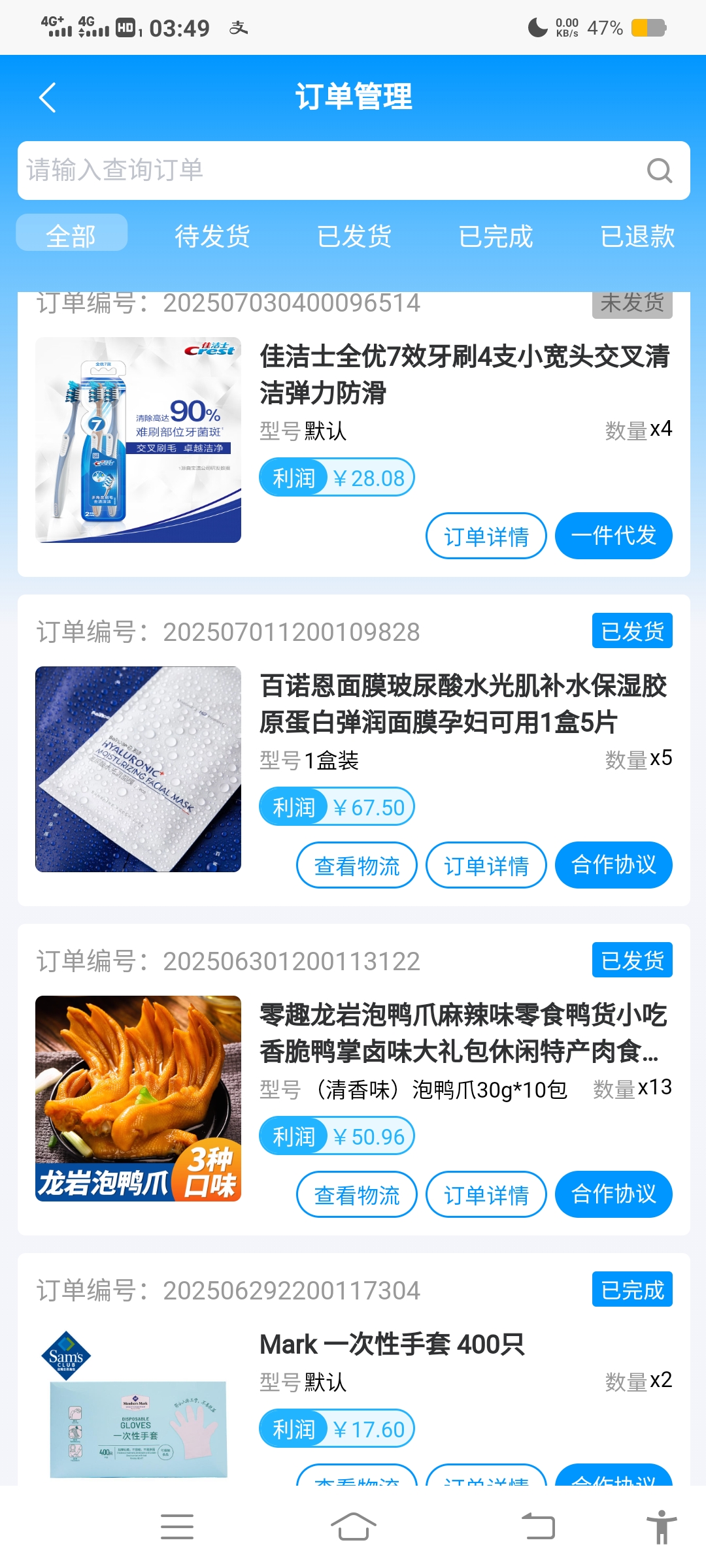The height and width of the screenshot is (1568, 706).
Task: Tap the magnifier search icon
Action: click(x=659, y=171)
